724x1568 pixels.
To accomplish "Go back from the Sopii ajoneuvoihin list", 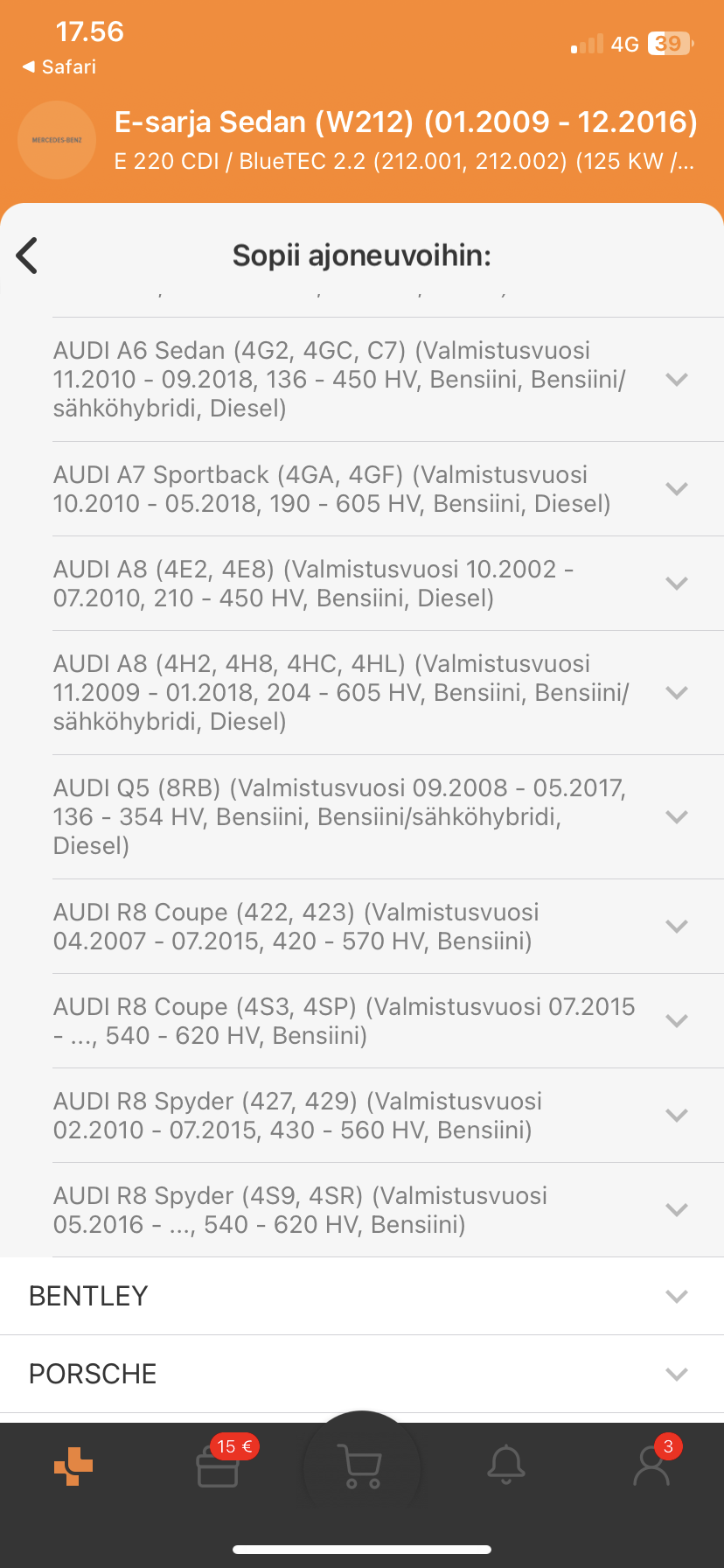I will [28, 255].
